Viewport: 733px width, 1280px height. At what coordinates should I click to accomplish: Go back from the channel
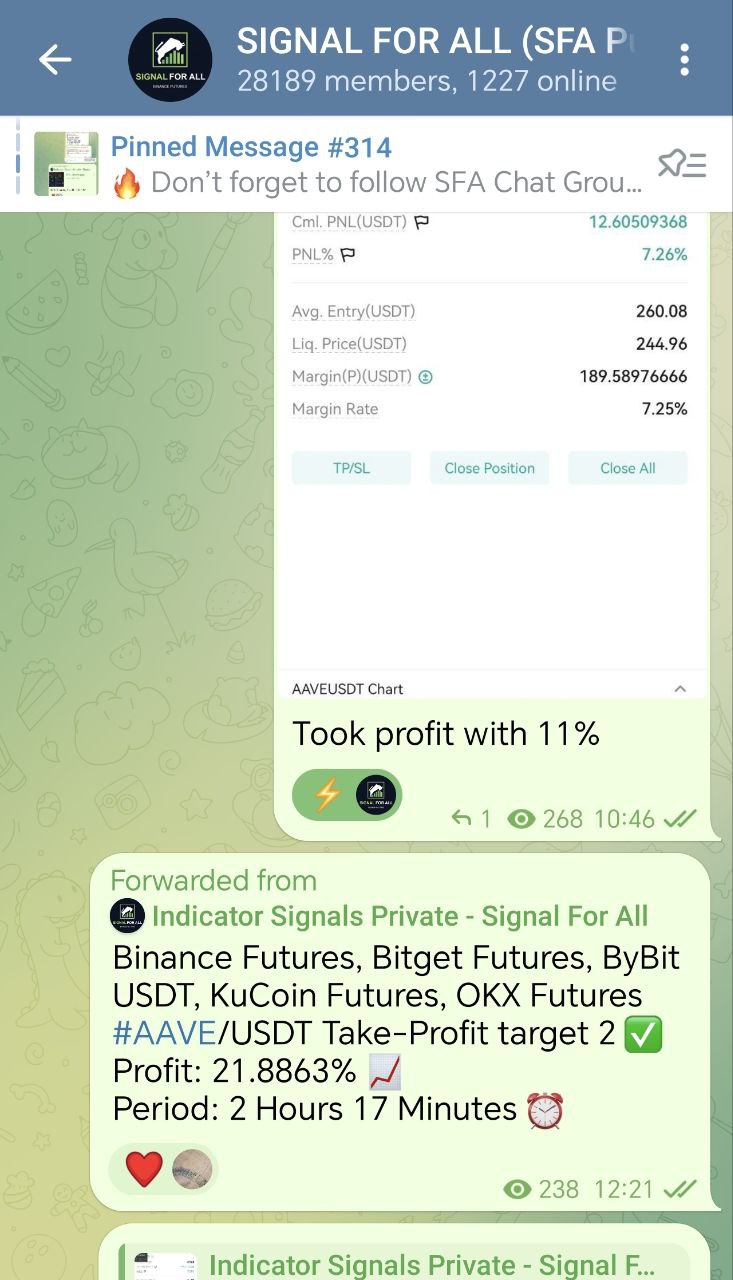pyautogui.click(x=55, y=60)
